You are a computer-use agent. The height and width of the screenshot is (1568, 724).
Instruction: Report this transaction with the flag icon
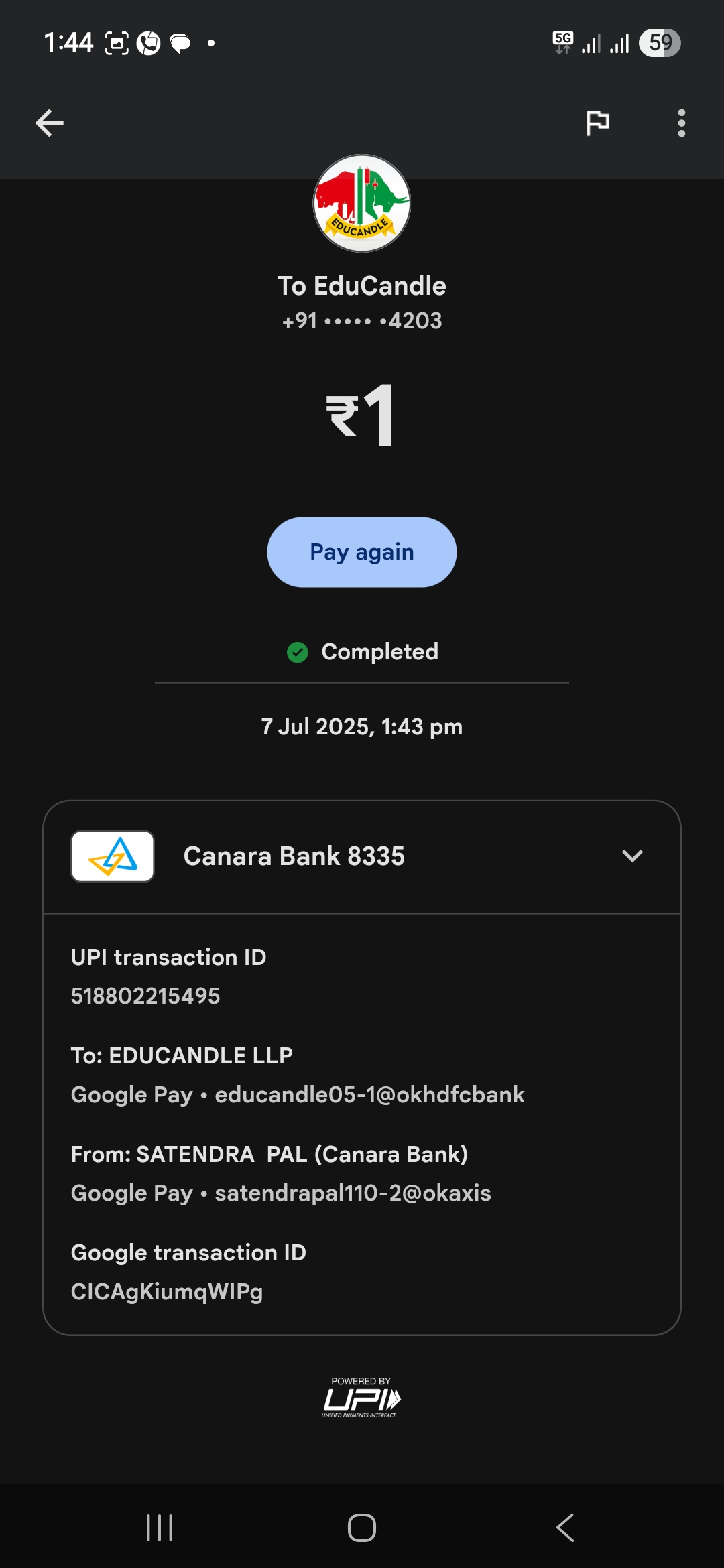point(597,123)
